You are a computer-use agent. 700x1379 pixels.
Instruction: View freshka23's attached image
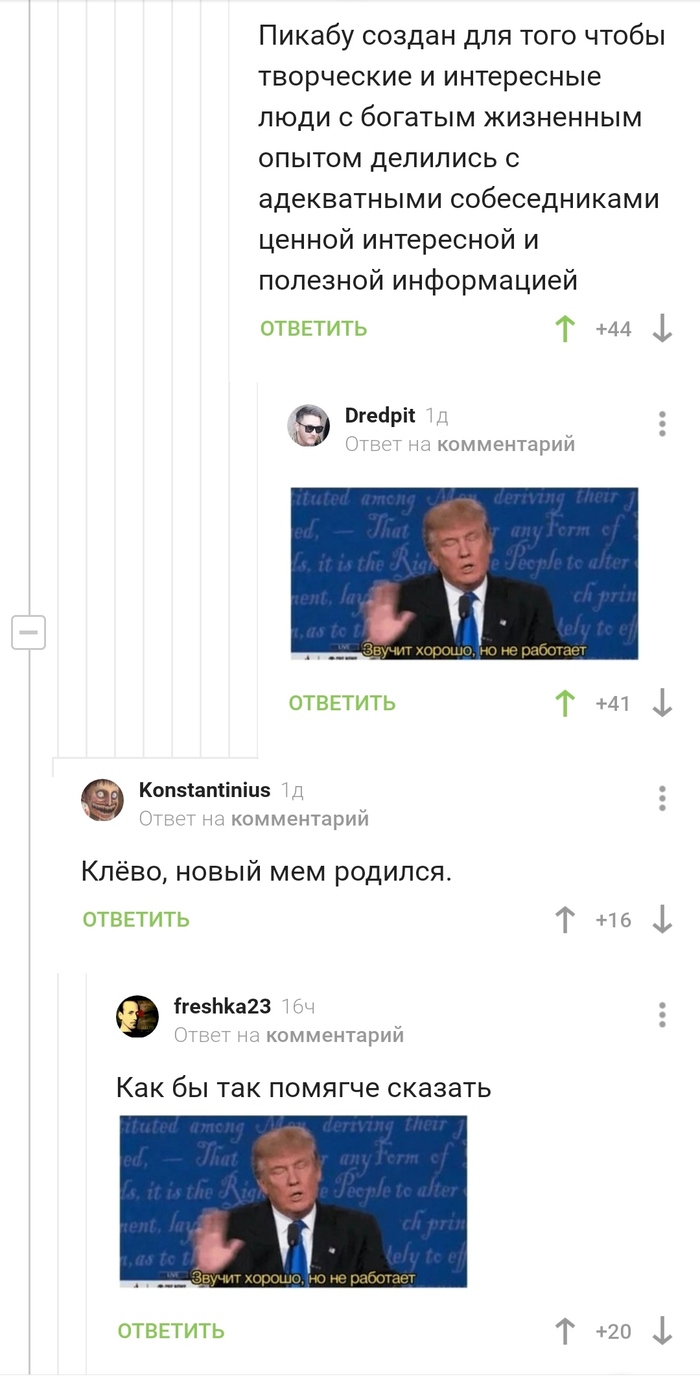(293, 1201)
